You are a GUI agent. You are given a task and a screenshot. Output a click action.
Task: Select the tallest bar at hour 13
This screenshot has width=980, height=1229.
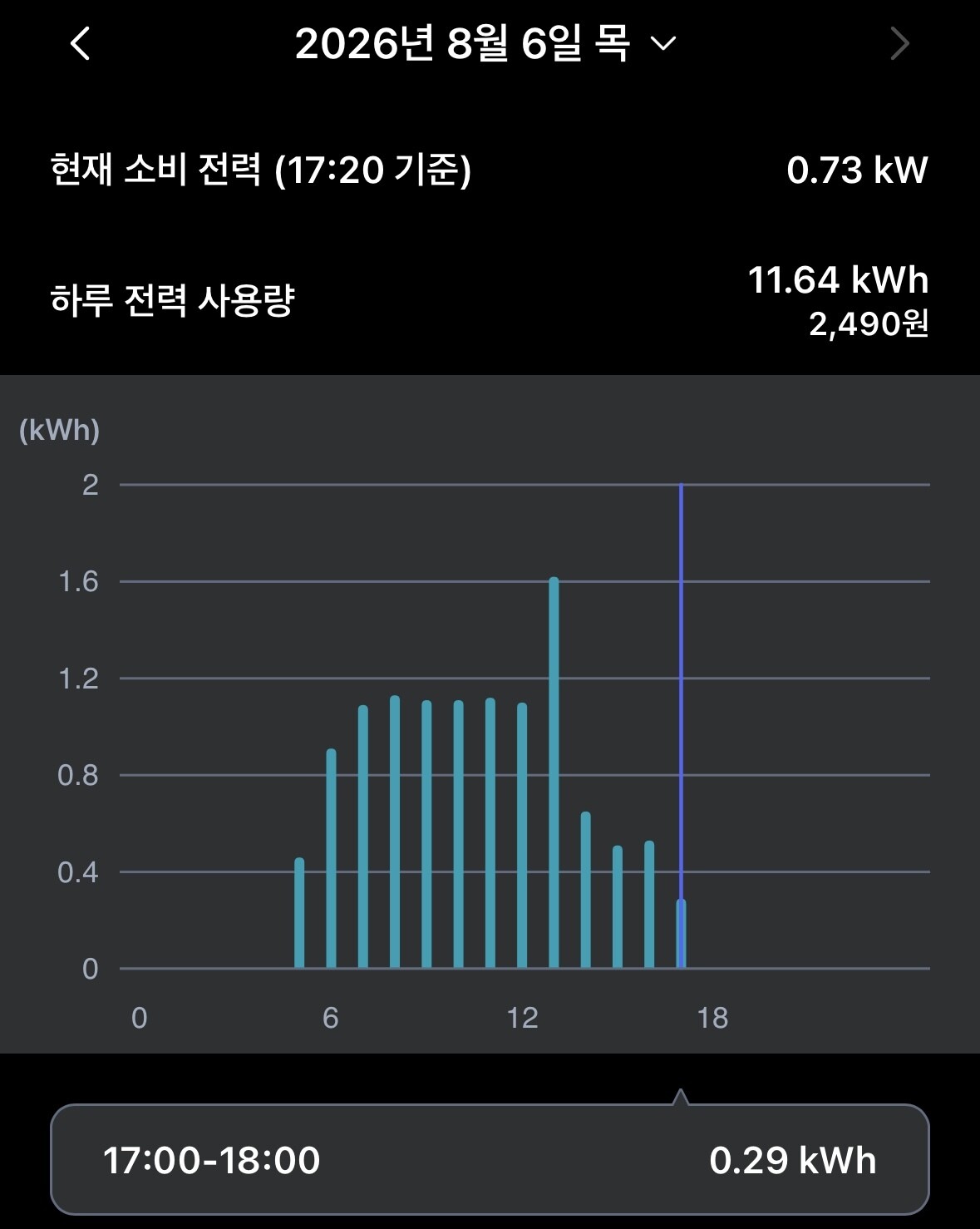click(x=554, y=772)
